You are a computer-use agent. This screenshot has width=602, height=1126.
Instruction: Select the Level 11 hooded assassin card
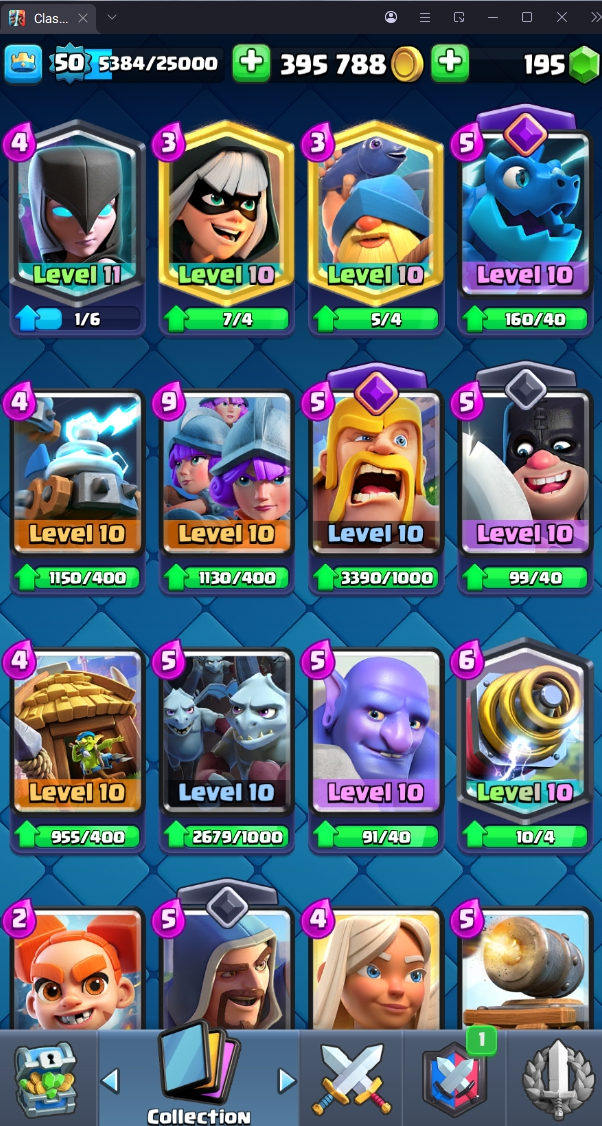coord(77,220)
